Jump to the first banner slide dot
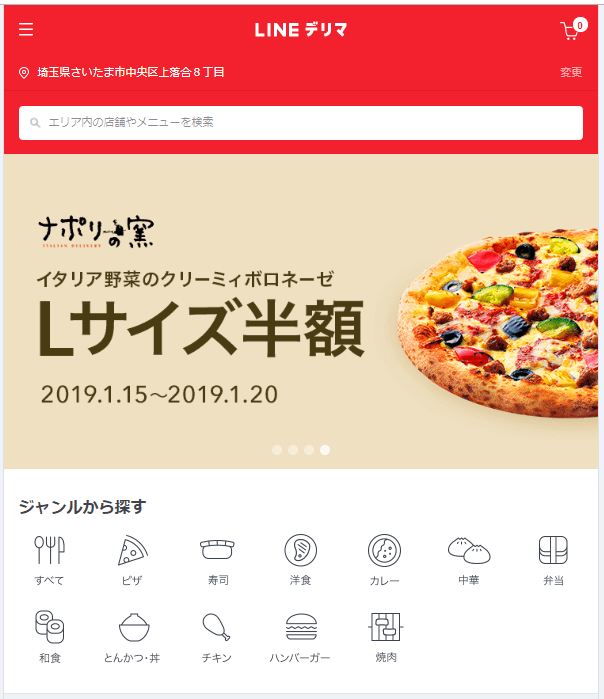 pyautogui.click(x=277, y=450)
